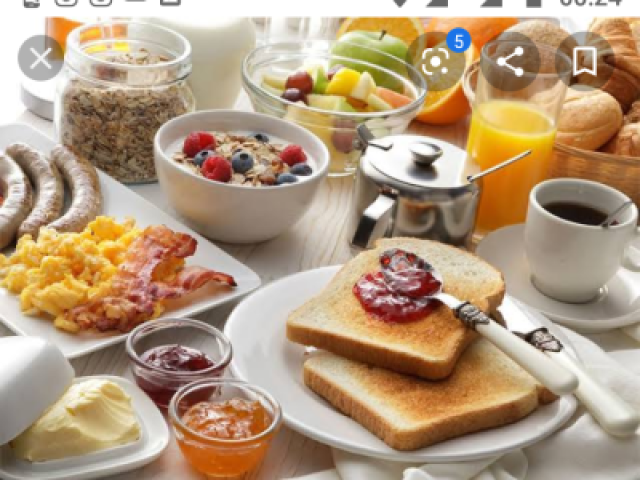
Task: Open visual search lens icon
Action: [436, 61]
